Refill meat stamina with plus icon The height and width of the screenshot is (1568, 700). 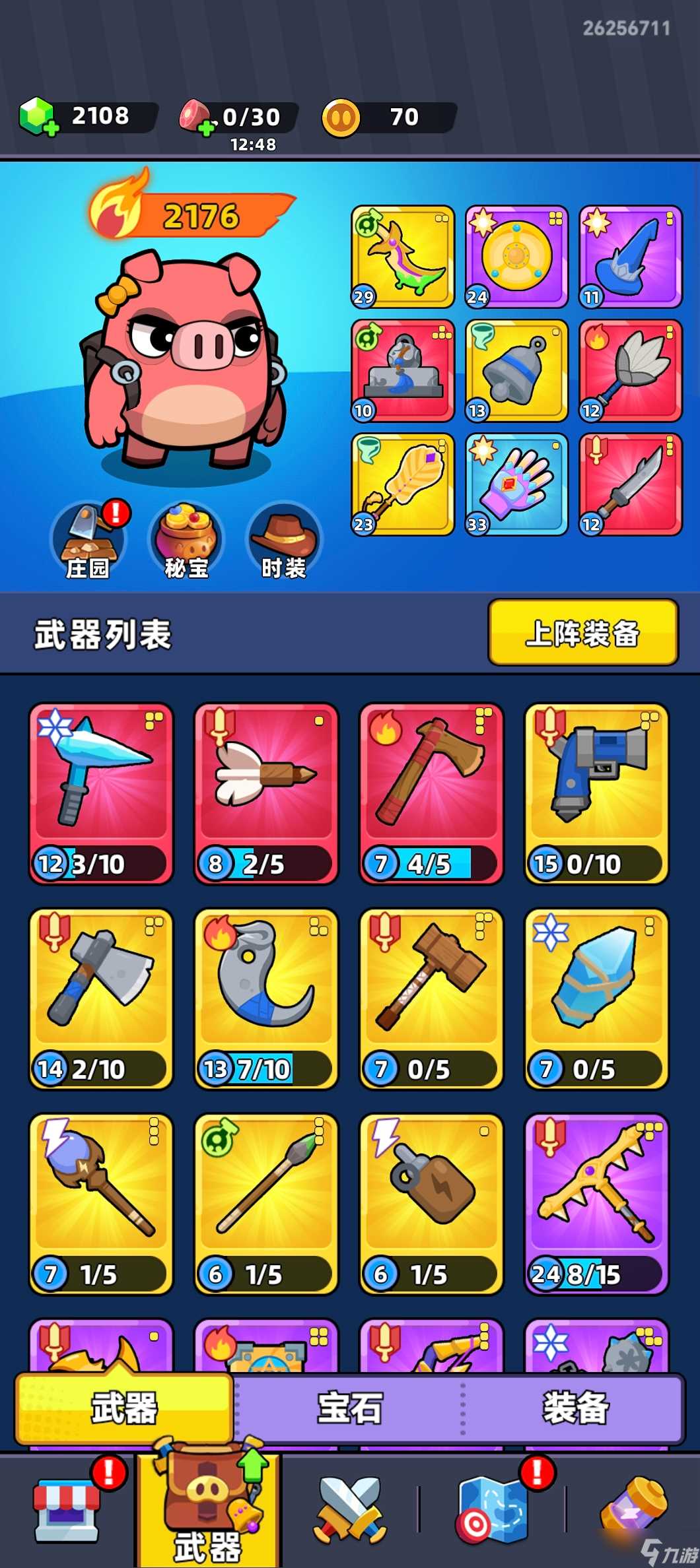point(207,128)
